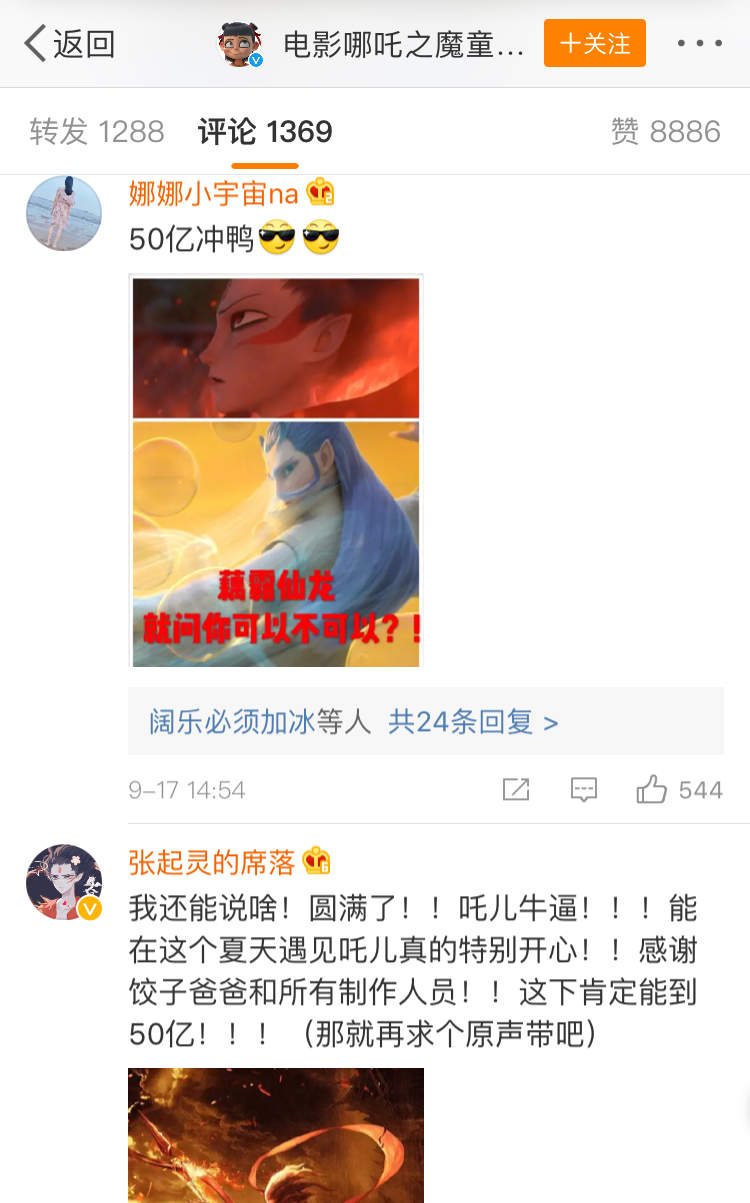This screenshot has height=1203, width=750.
Task: View the image in 张起灵的席落's comment
Action: point(276,1135)
